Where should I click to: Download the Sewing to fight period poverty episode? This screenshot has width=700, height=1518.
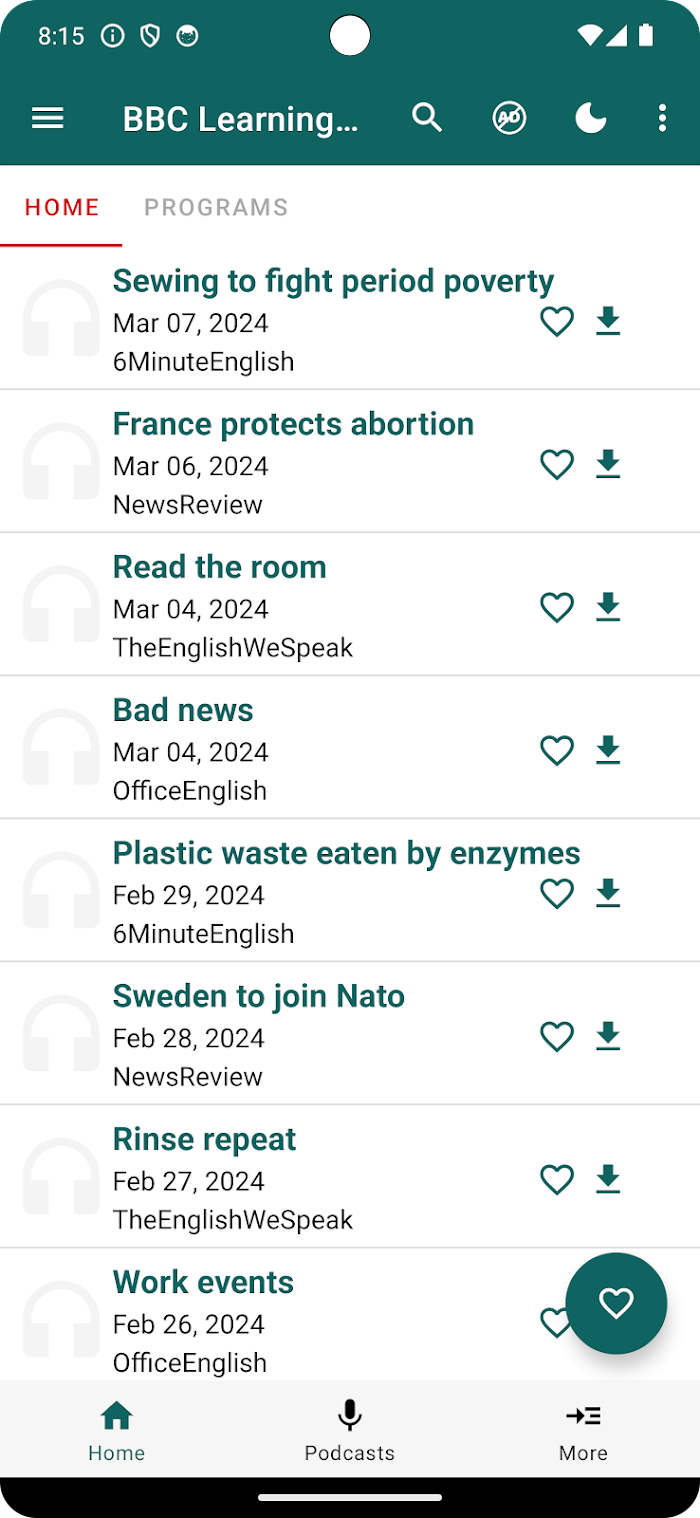tap(608, 321)
